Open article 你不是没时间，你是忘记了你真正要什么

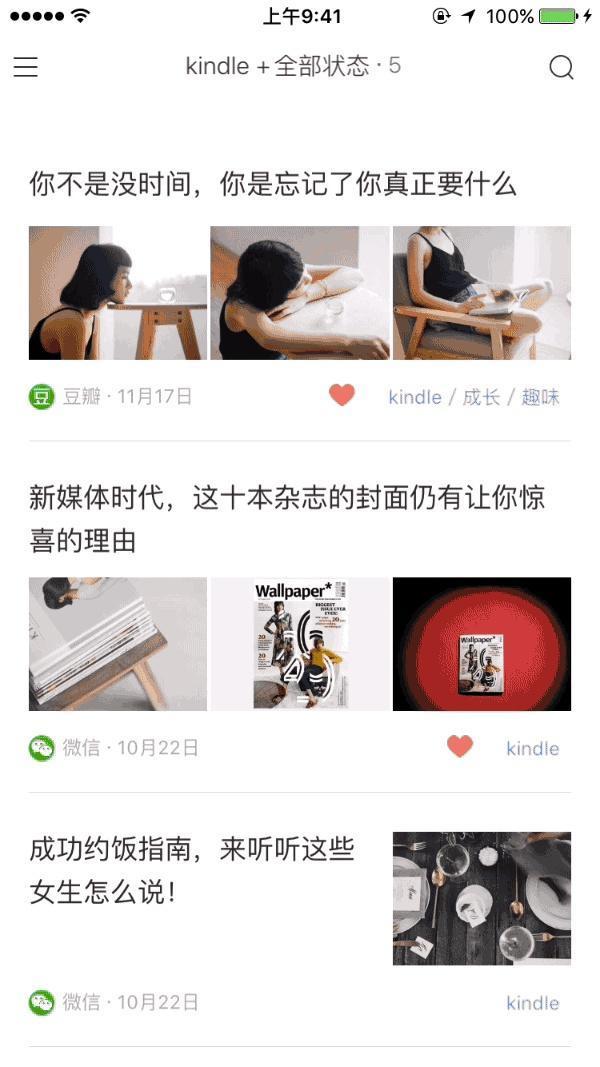pos(272,185)
